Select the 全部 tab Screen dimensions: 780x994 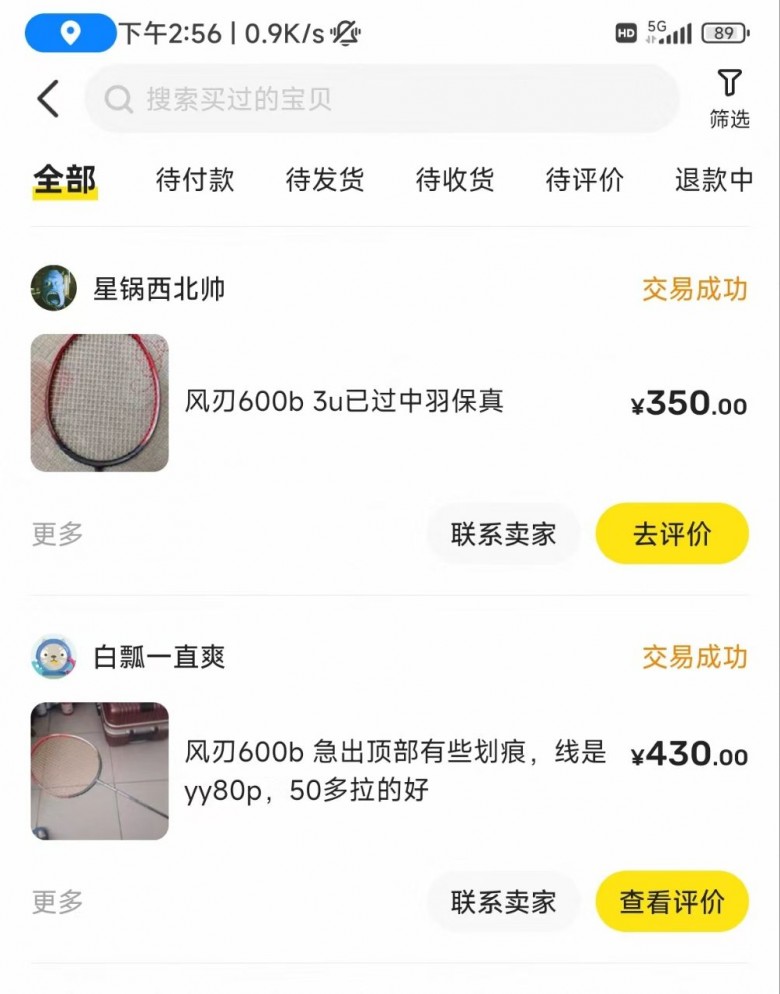coord(65,180)
